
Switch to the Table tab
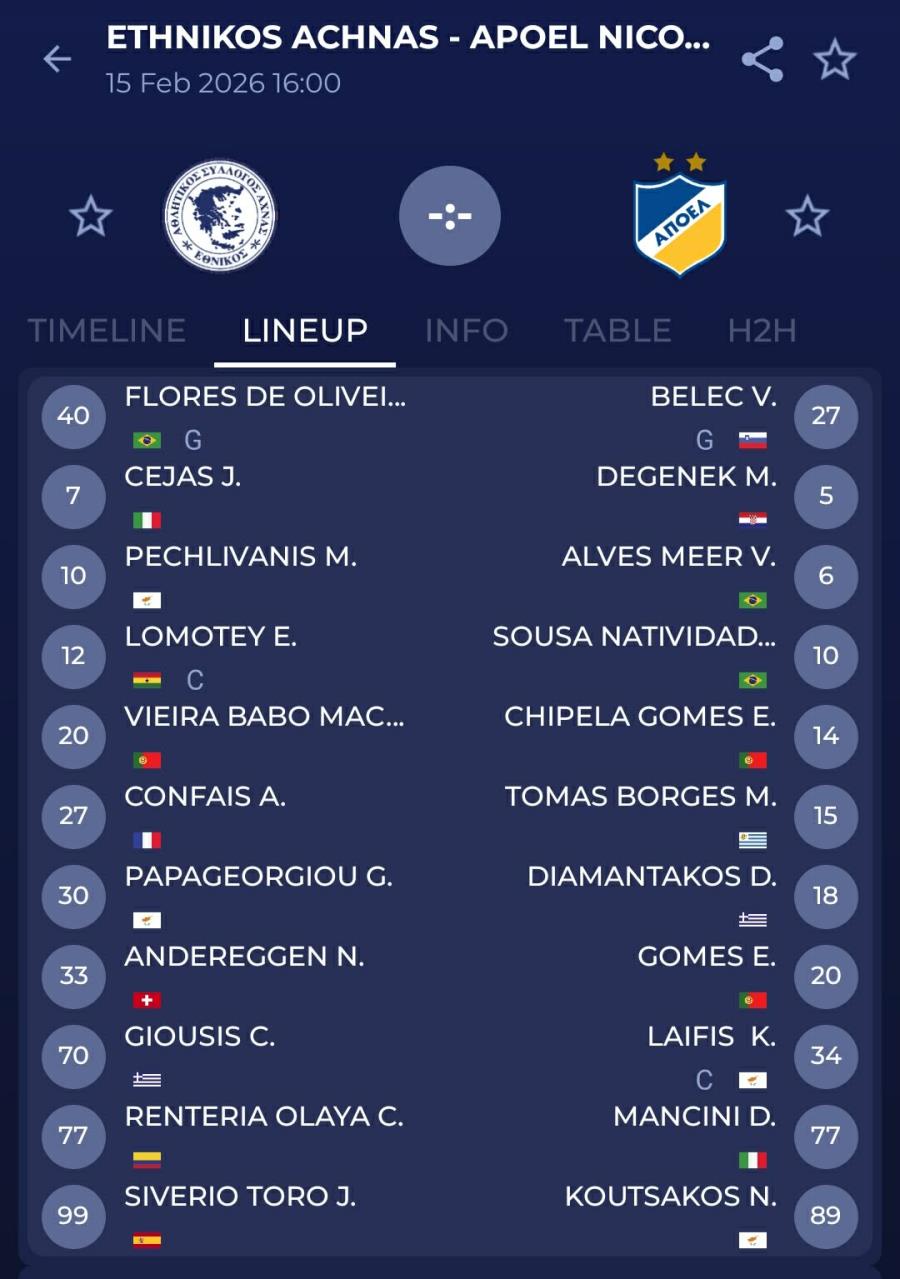[x=617, y=330]
